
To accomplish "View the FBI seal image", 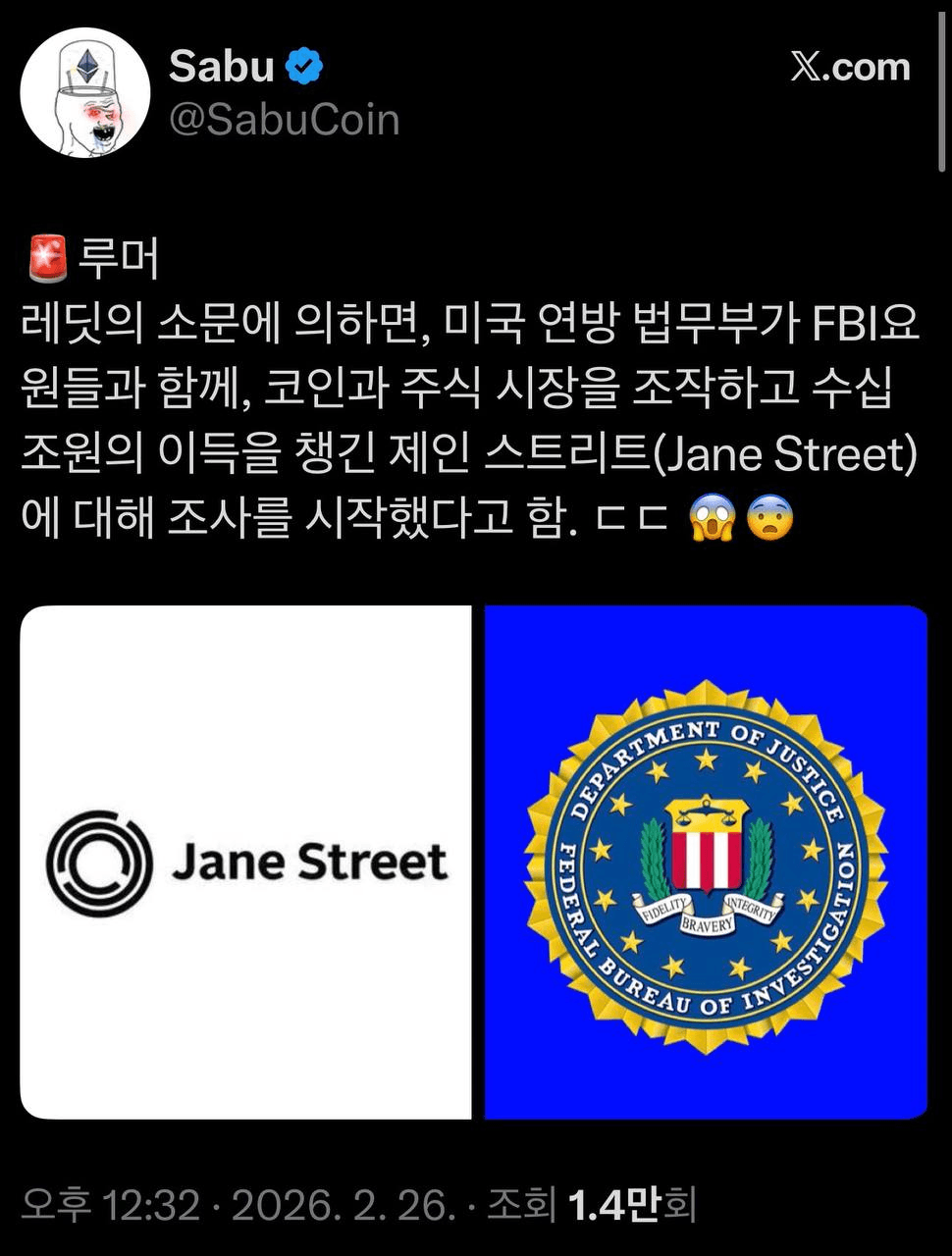I will (x=706, y=862).
